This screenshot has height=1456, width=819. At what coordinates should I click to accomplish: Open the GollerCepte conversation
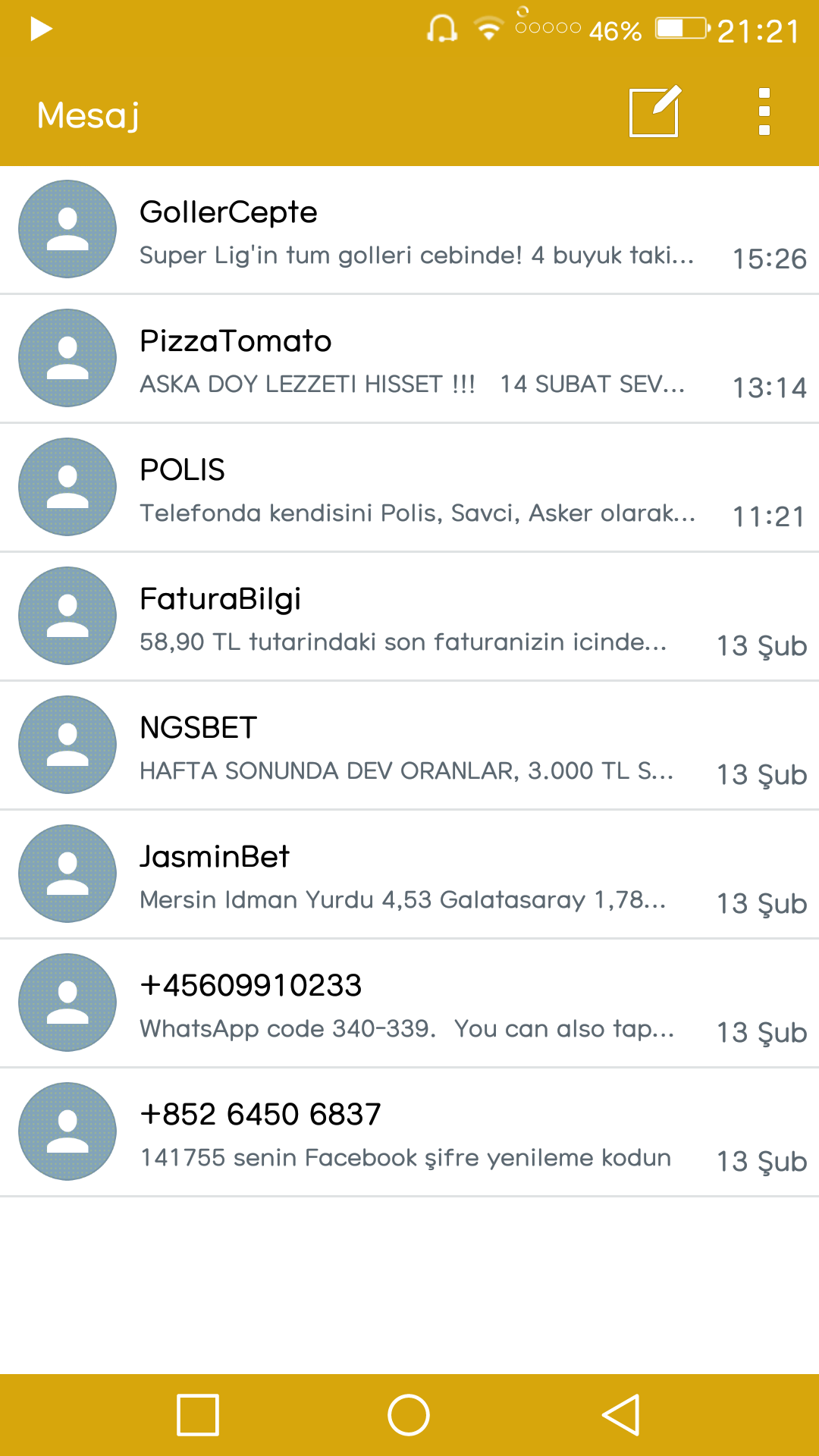tap(409, 230)
